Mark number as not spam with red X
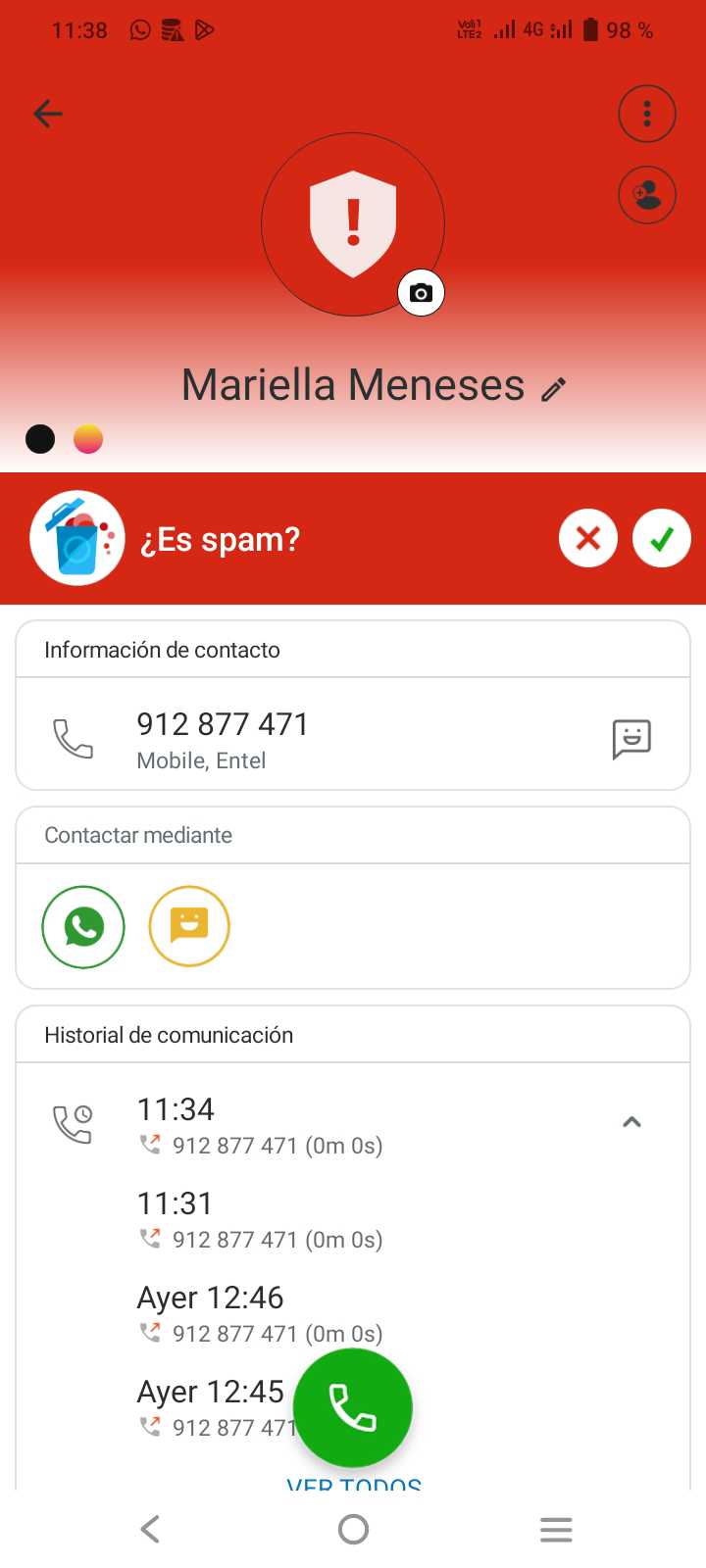 [x=588, y=538]
